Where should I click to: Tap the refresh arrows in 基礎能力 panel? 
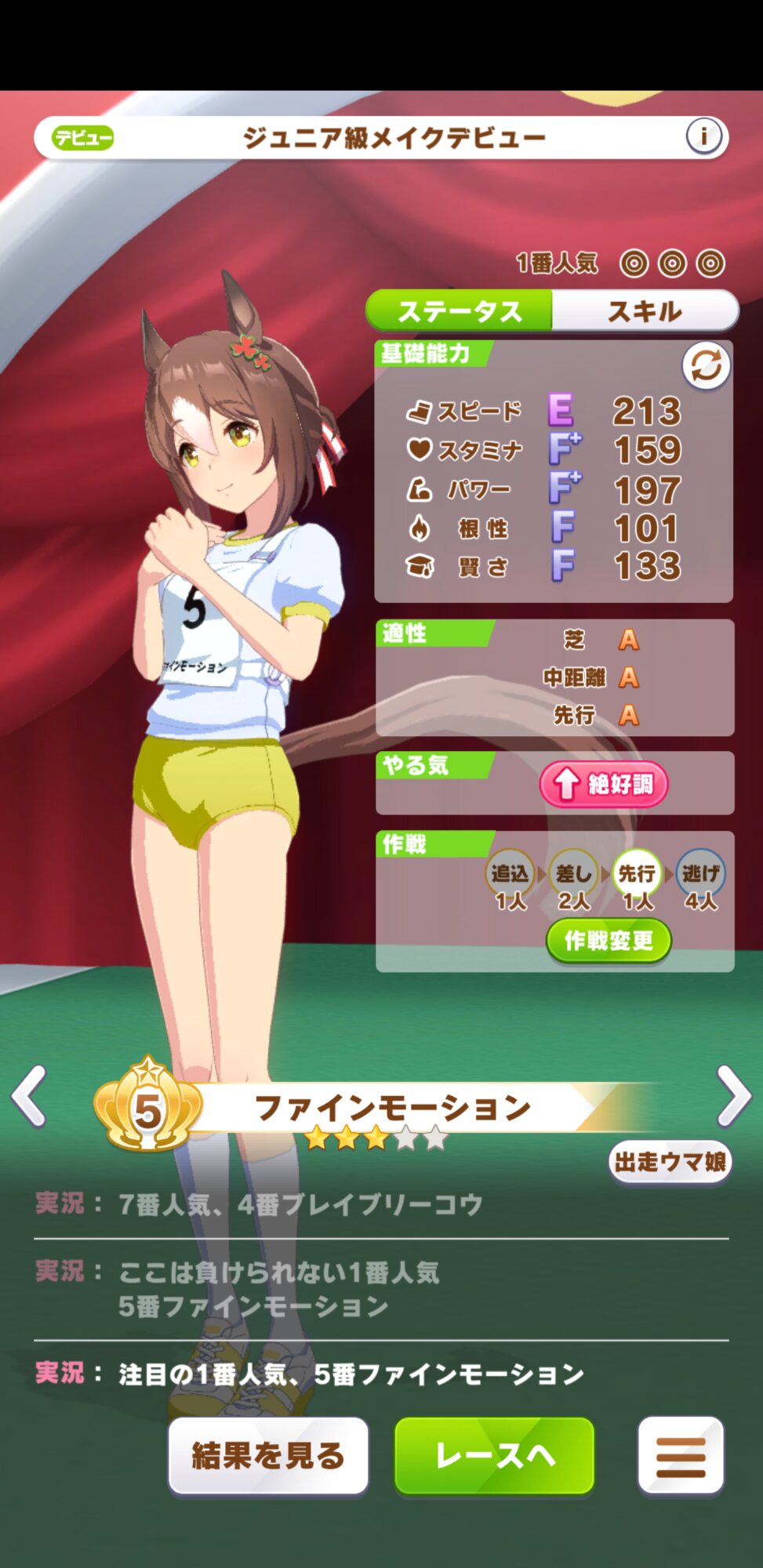[x=706, y=366]
